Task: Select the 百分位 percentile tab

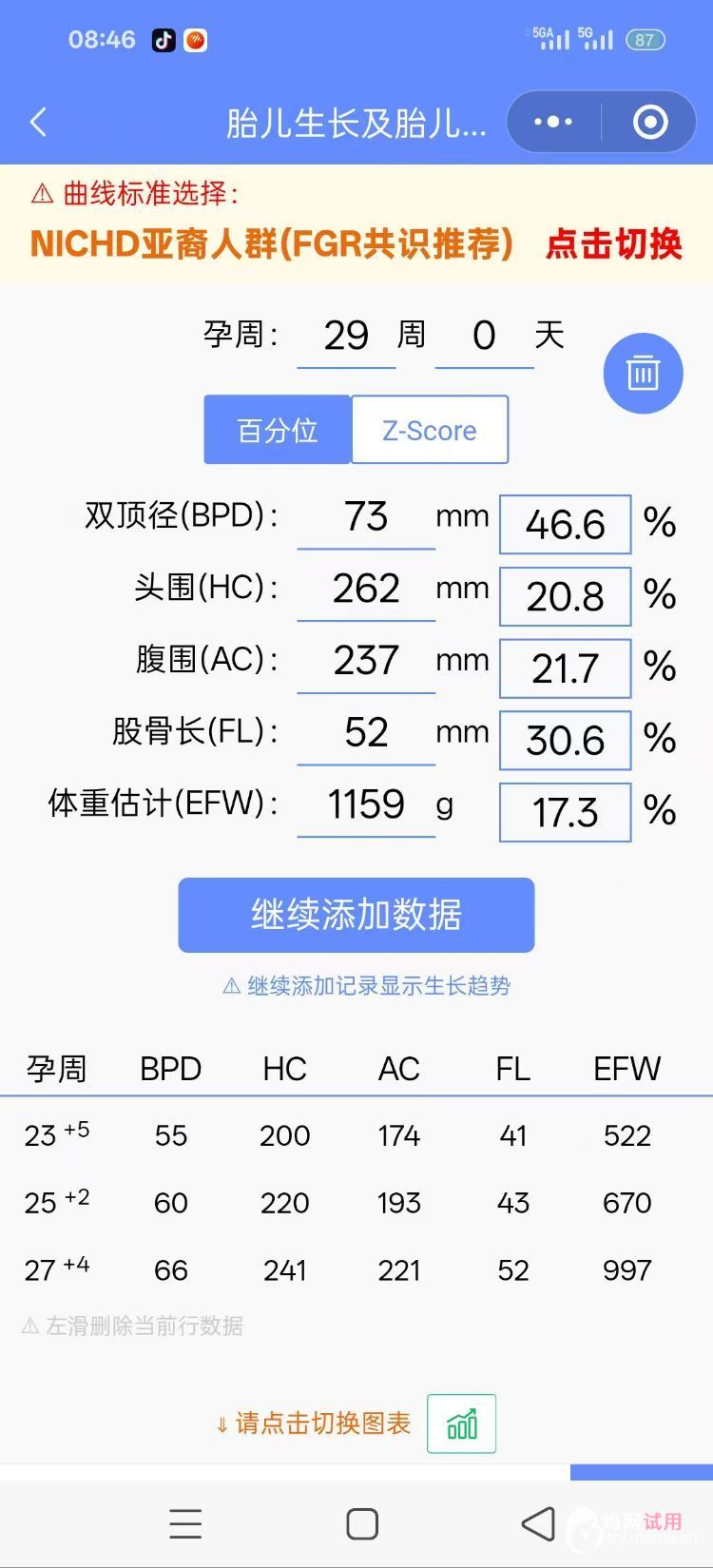Action: (278, 430)
